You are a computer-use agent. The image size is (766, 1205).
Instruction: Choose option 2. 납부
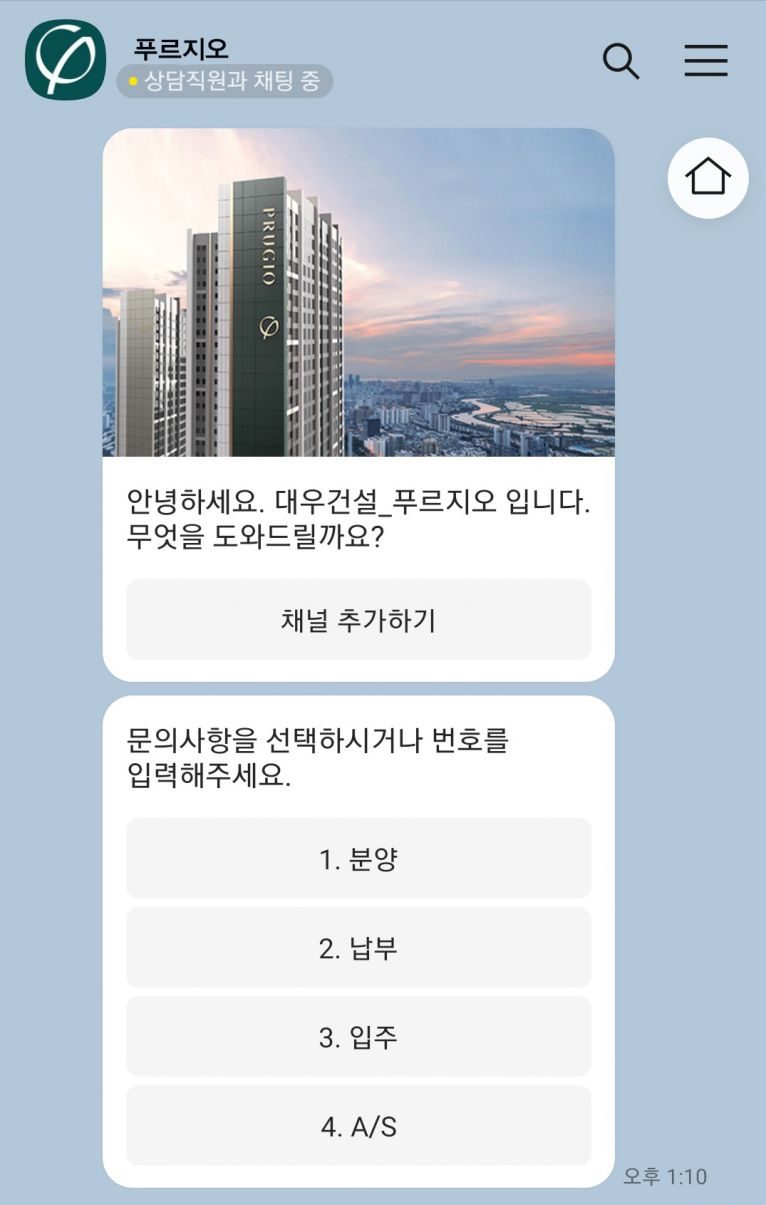[x=358, y=948]
